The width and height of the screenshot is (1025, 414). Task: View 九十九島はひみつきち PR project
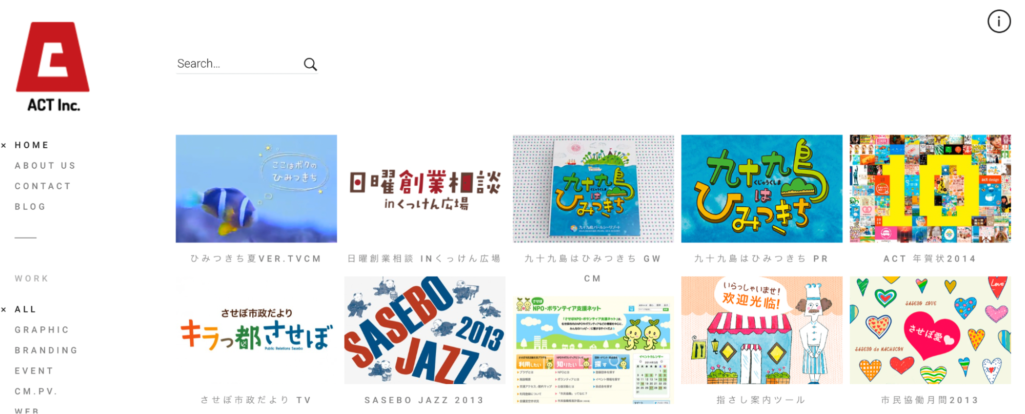click(x=761, y=189)
